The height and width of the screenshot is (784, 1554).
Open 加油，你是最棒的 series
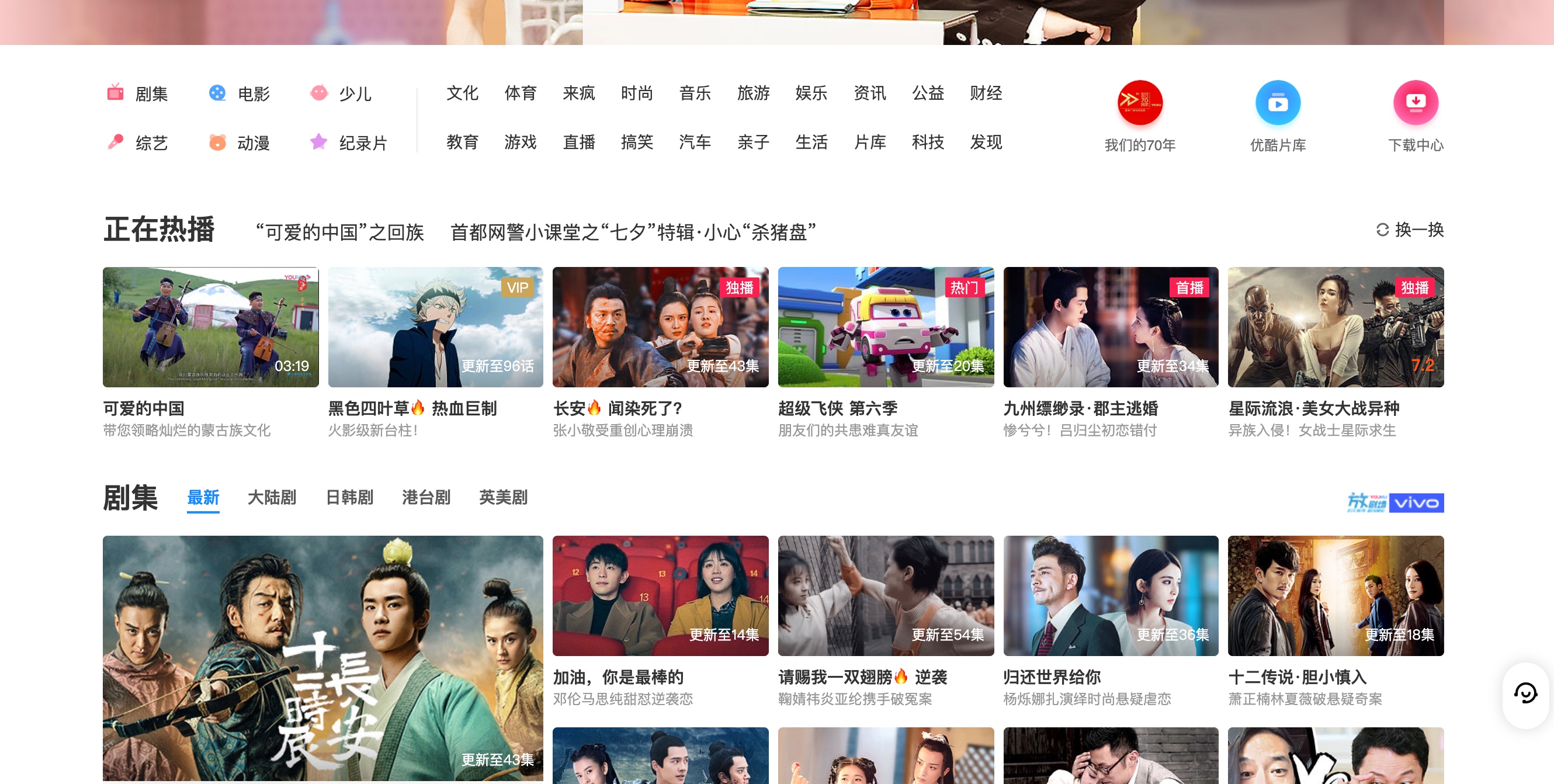(660, 596)
